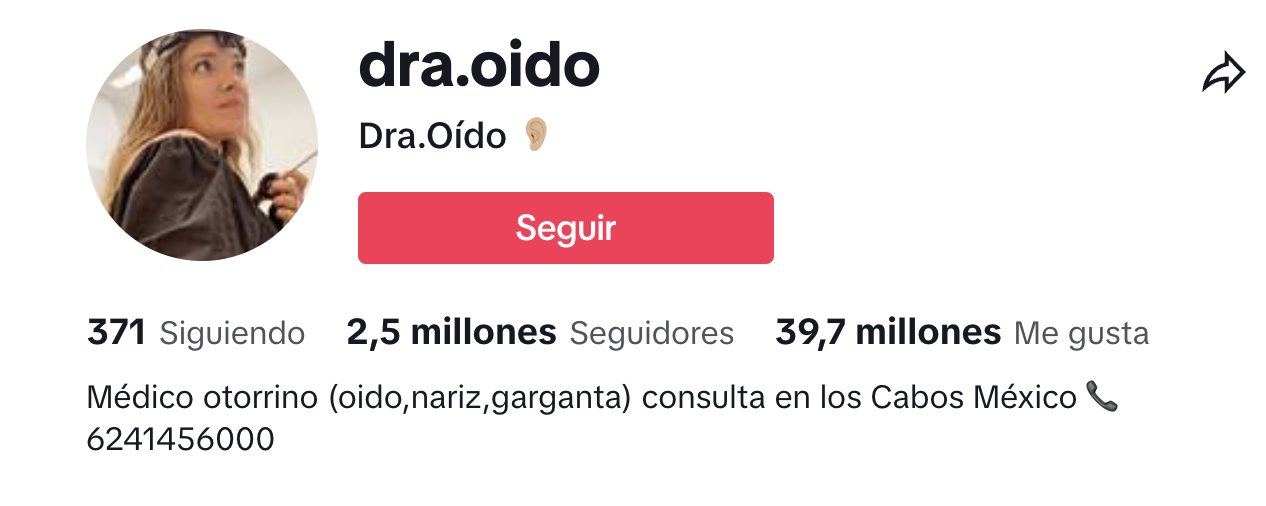Open the 2,5 millones Seguidores list
This screenshot has width=1266, height=506.
540,333
